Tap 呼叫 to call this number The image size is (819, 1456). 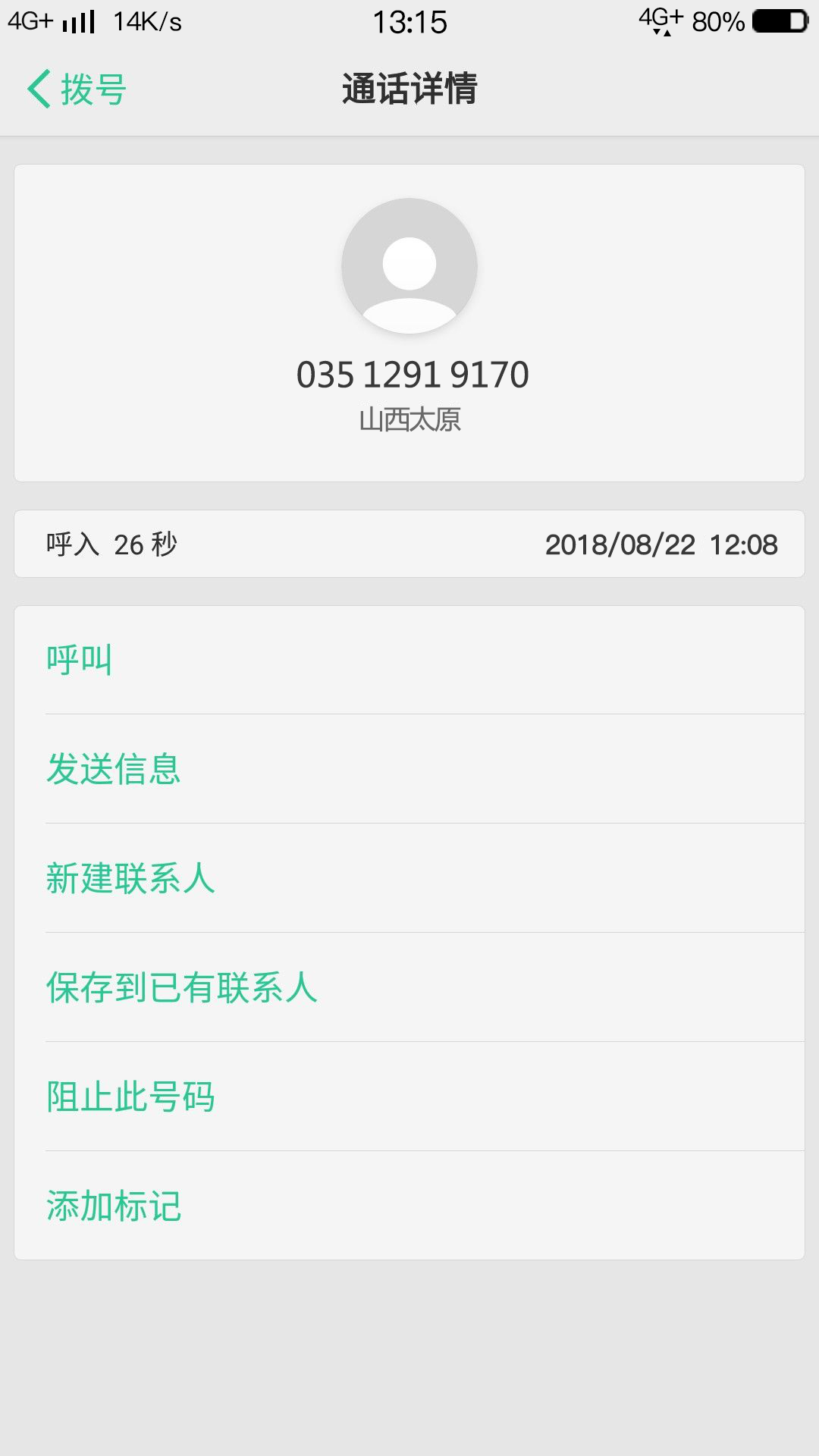[409, 660]
